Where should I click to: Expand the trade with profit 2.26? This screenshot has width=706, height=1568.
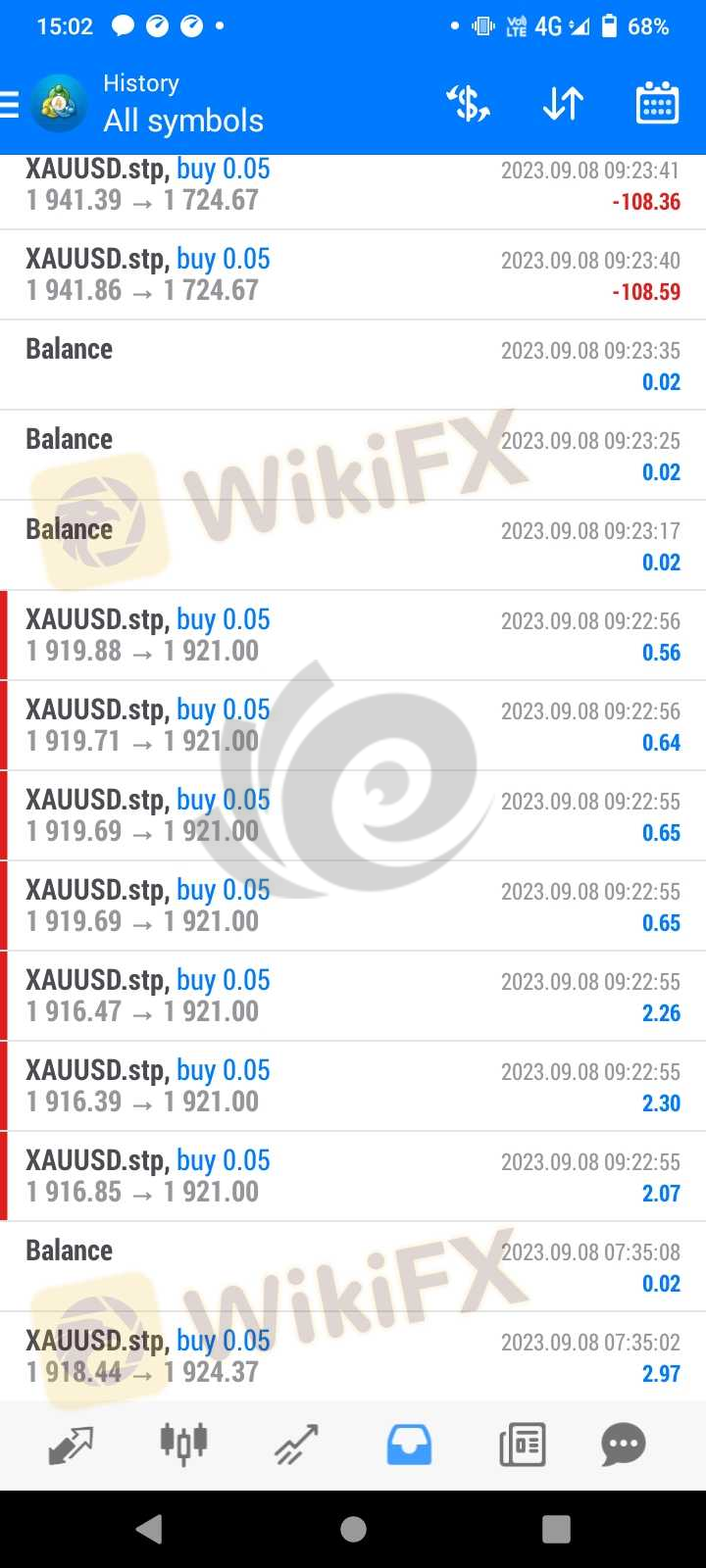point(353,996)
